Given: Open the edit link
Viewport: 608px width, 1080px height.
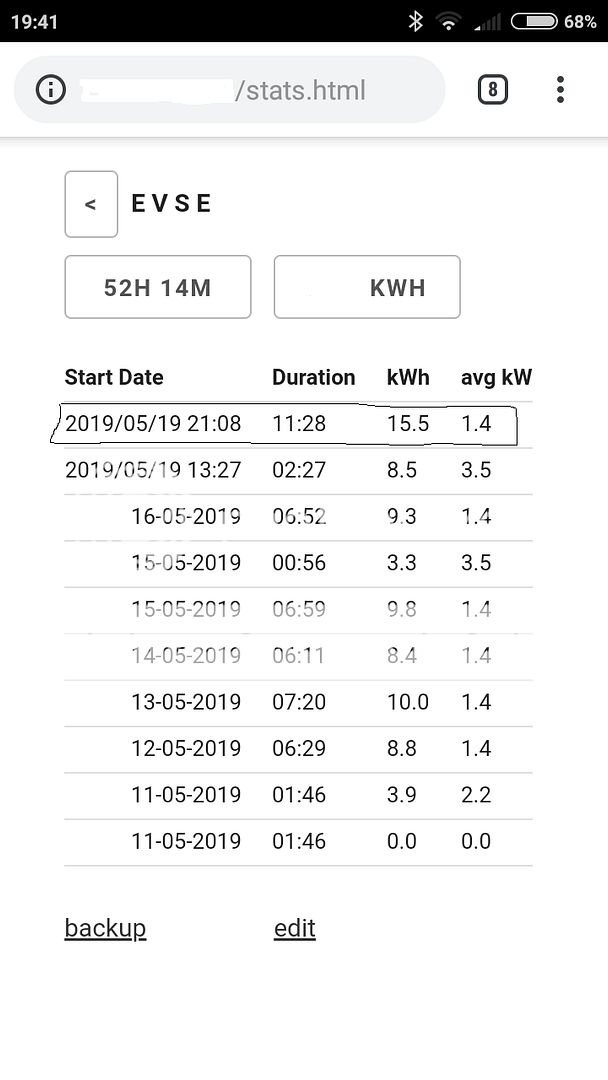Looking at the screenshot, I should coord(295,928).
